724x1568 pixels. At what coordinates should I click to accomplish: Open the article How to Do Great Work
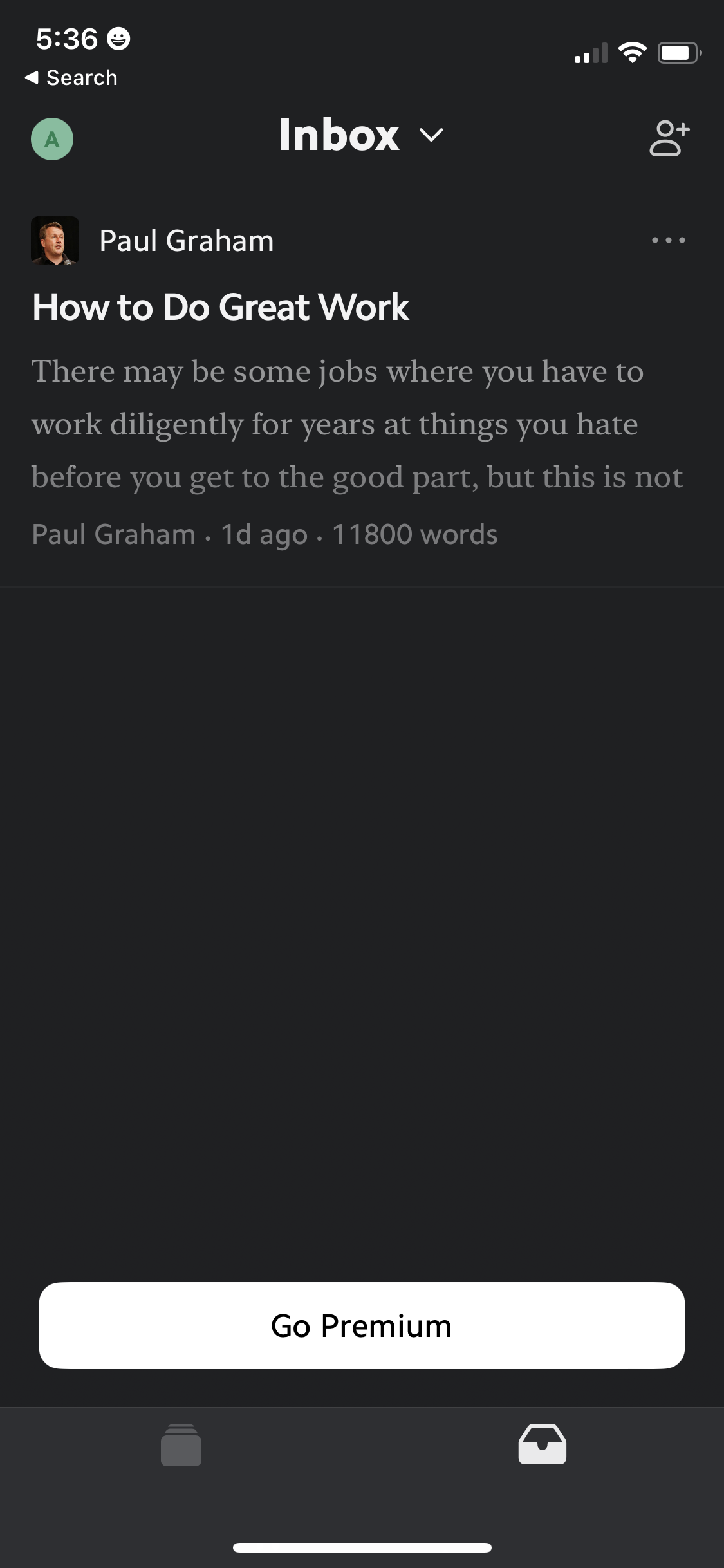(221, 307)
